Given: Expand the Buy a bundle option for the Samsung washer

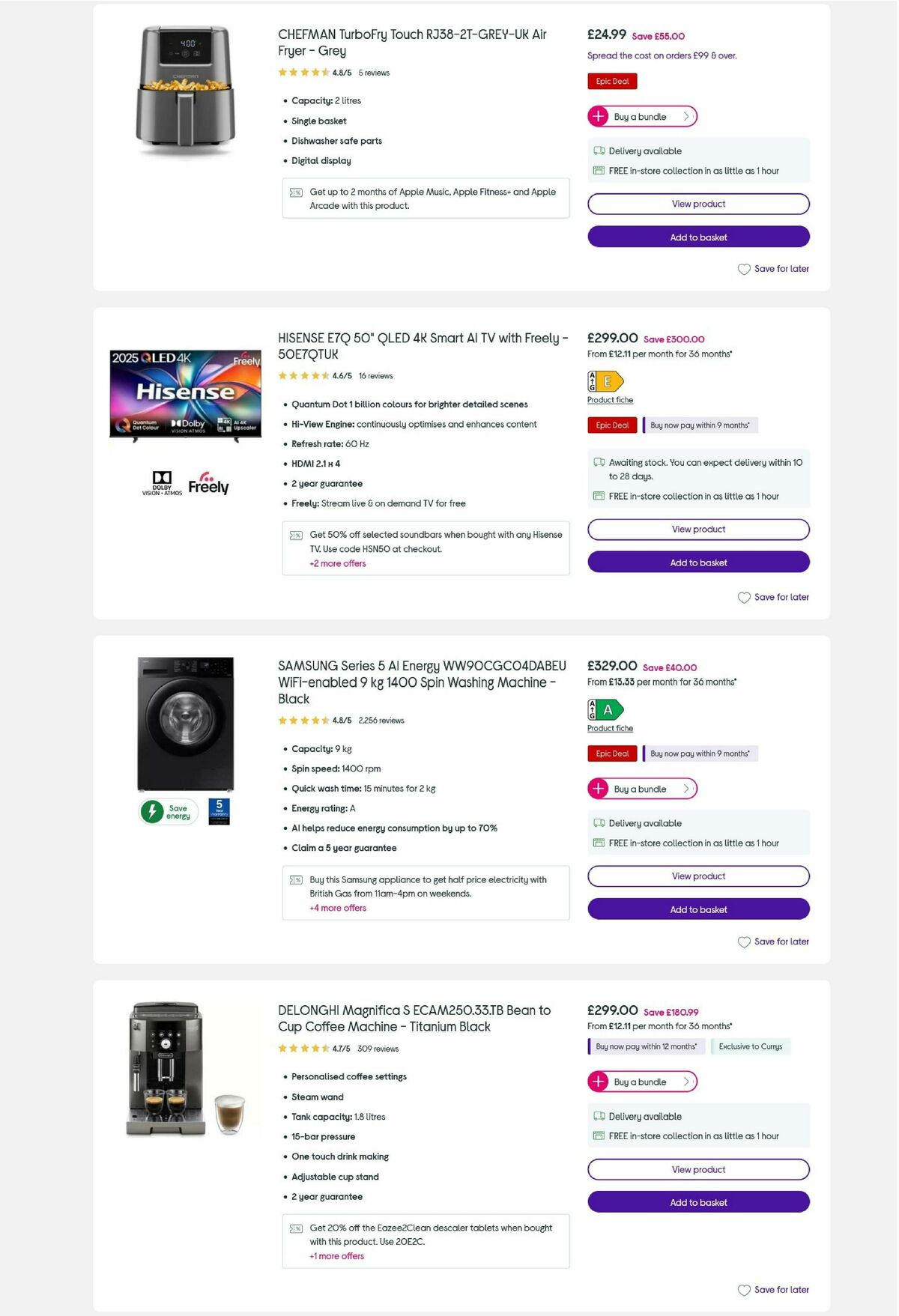Looking at the screenshot, I should 642,789.
